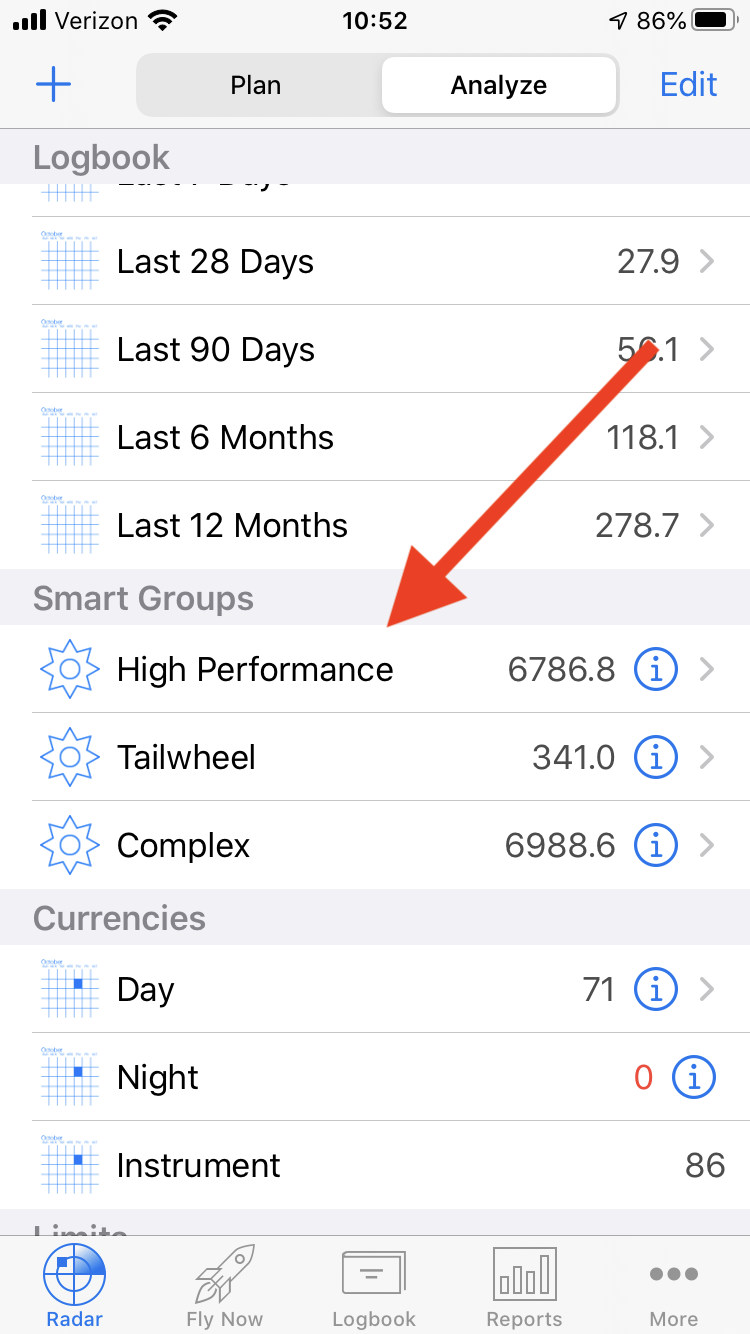This screenshot has height=1334, width=750.
Task: Open the Reports tab
Action: coord(524,1286)
